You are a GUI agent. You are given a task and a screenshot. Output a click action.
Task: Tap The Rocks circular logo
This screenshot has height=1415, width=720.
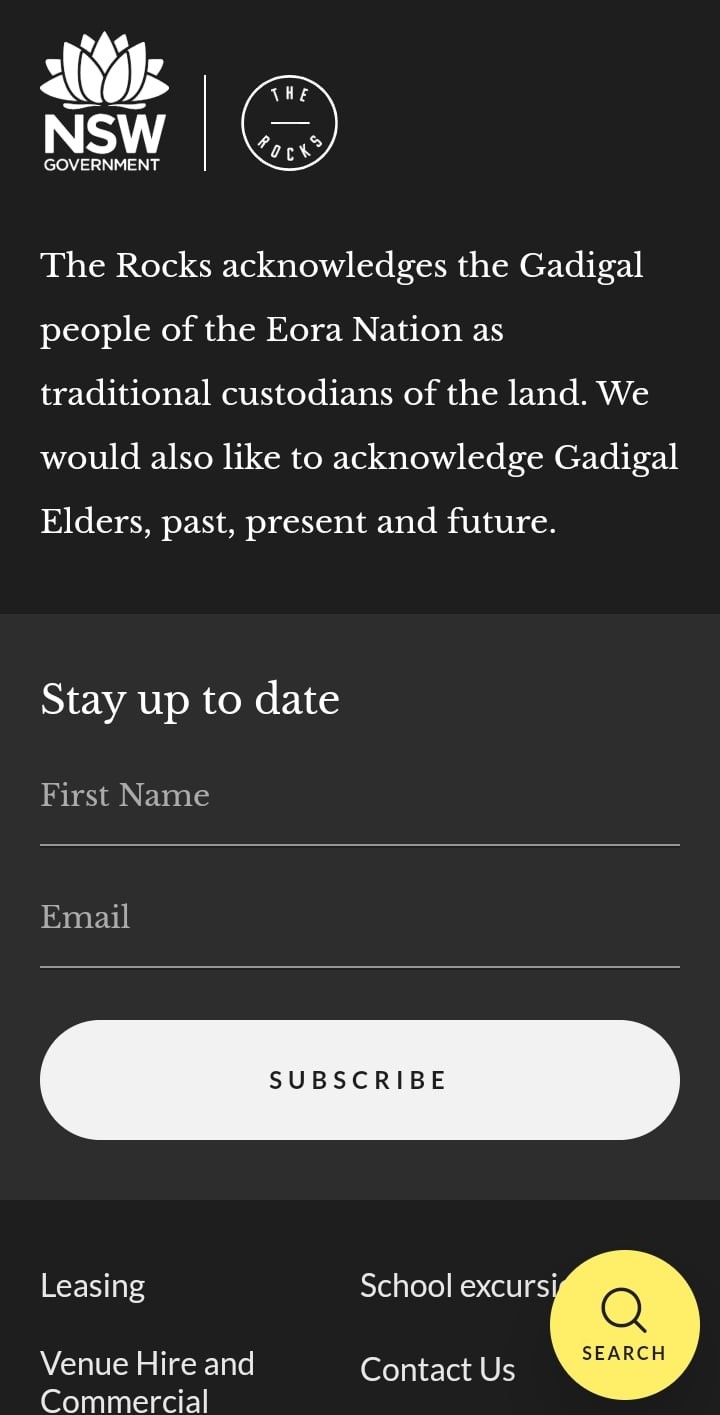(289, 123)
